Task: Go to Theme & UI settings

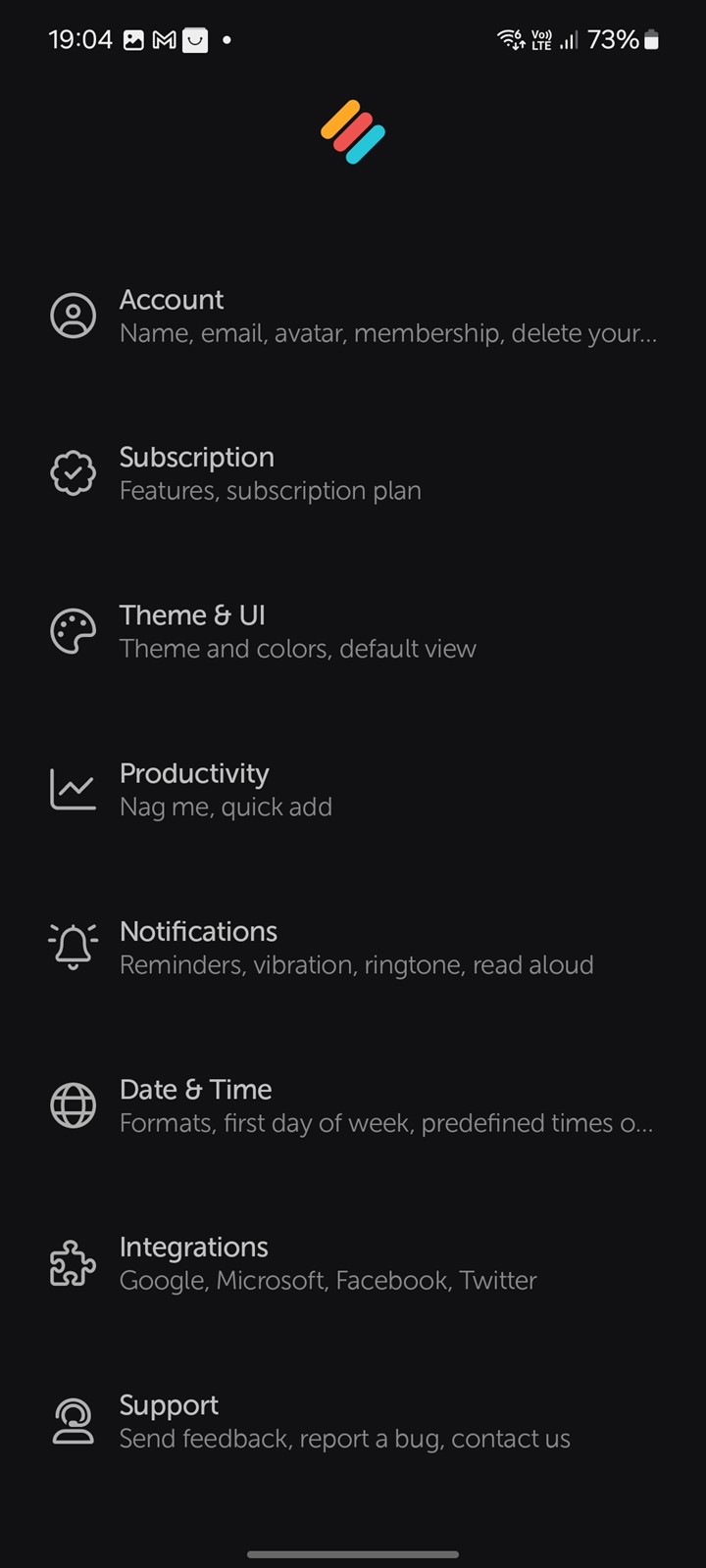Action: click(x=353, y=632)
